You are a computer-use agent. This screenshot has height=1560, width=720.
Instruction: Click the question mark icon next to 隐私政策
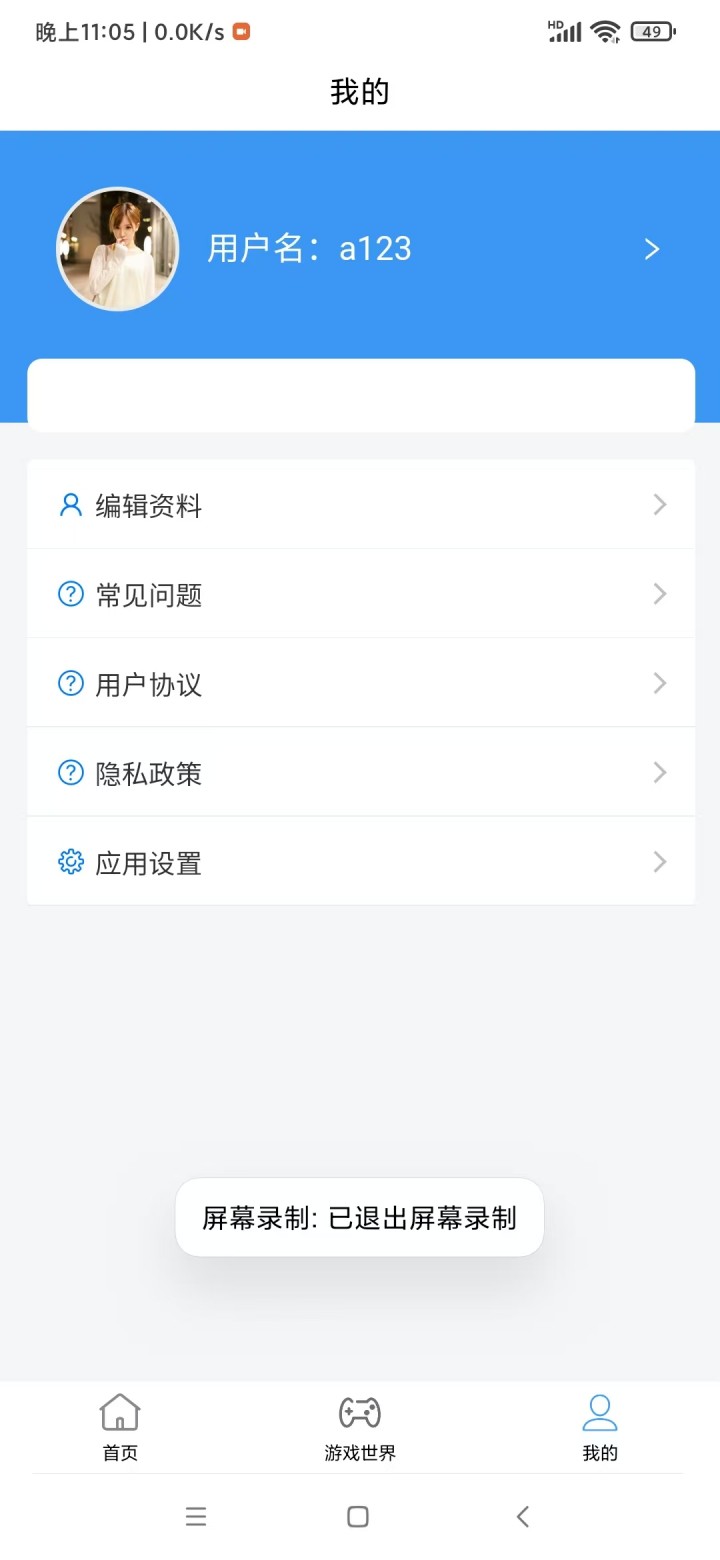69,772
